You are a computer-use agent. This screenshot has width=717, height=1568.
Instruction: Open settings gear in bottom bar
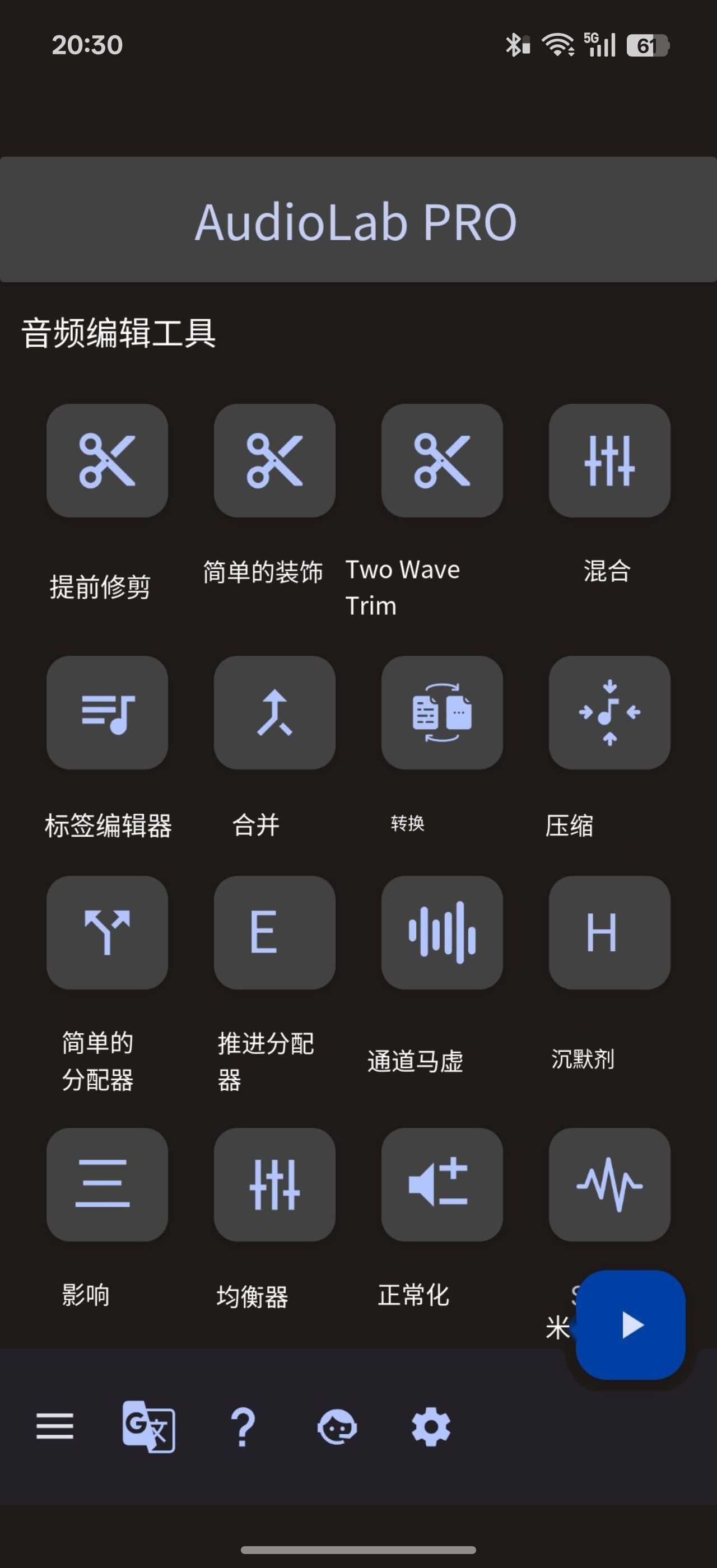[431, 1426]
